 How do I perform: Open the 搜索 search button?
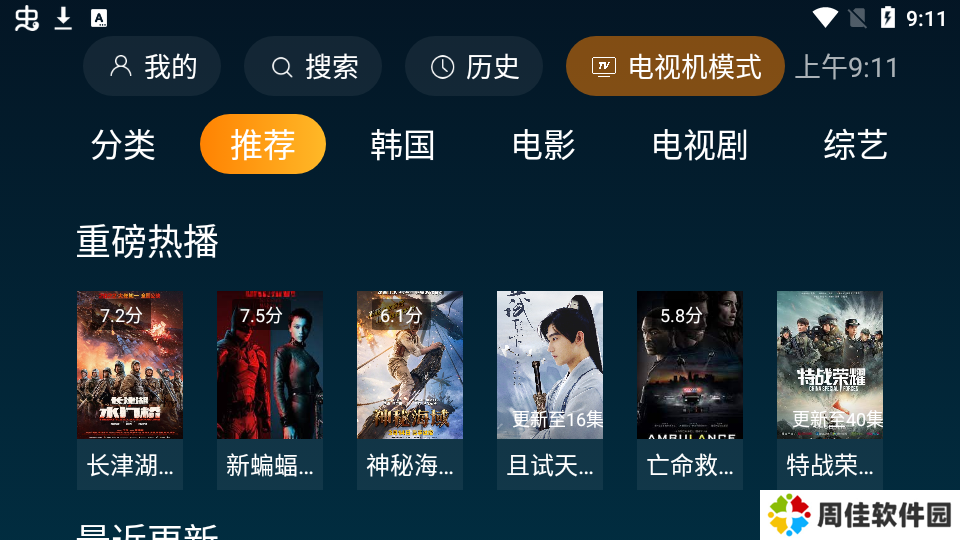click(313, 67)
